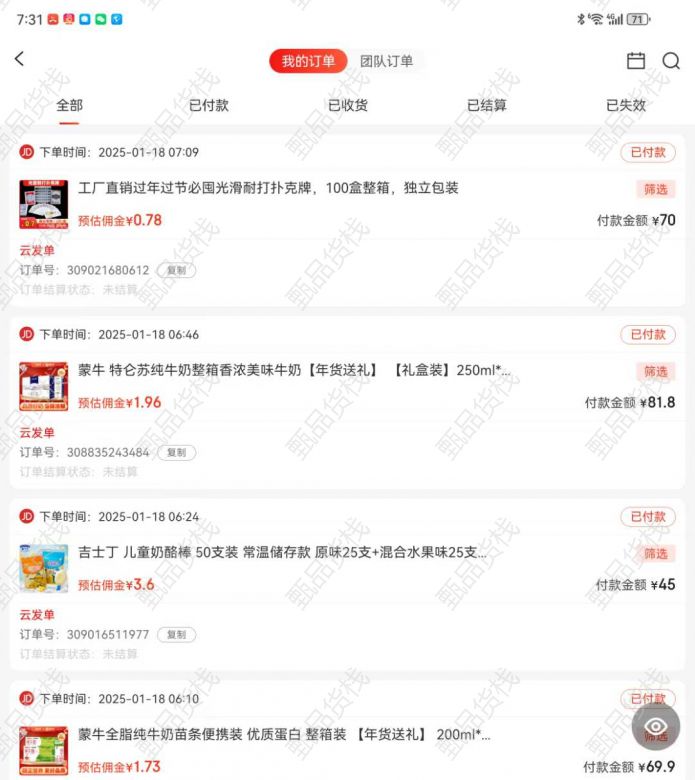
Task: Copy order number 308835243484
Action: [x=176, y=452]
